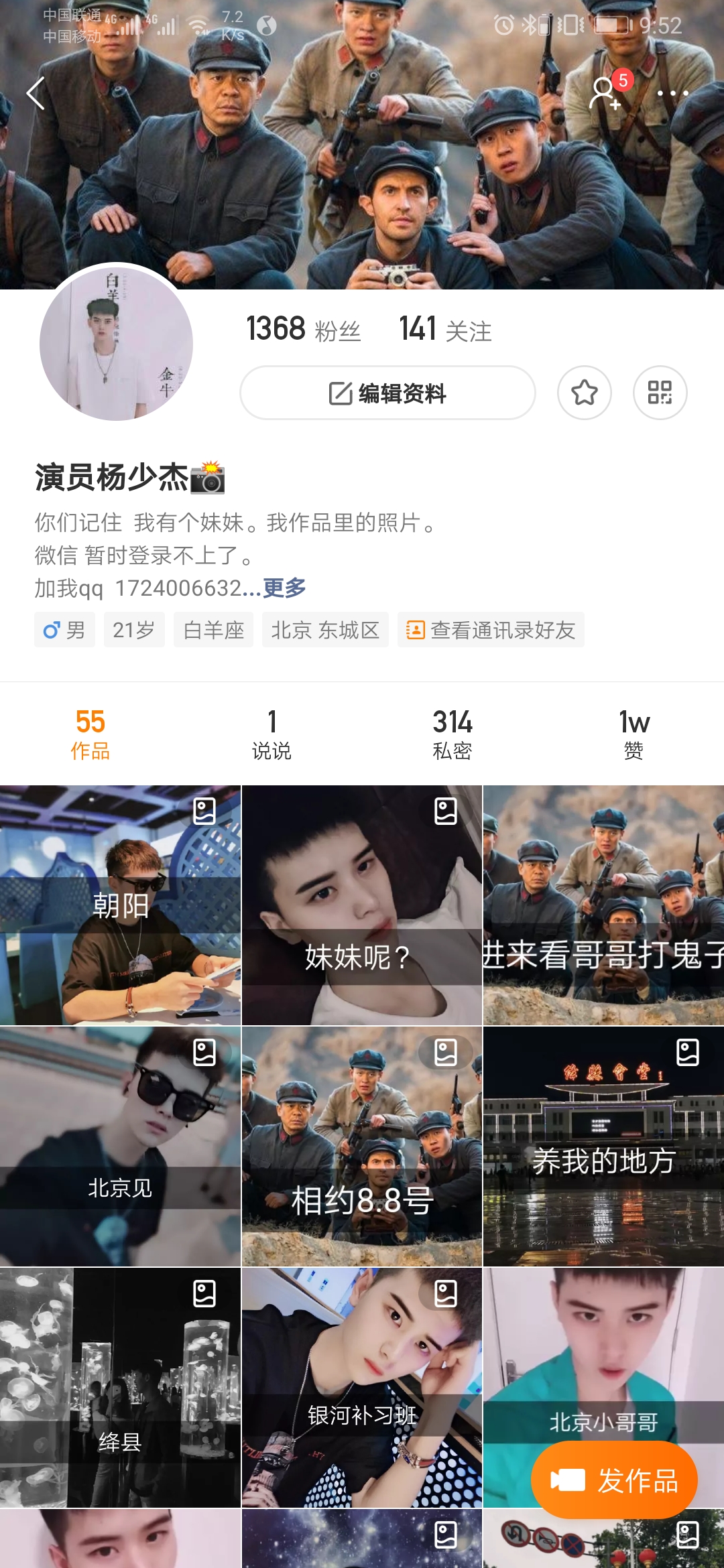Image resolution: width=724 pixels, height=1568 pixels.
Task: Go back using the top arrow
Action: 36,92
